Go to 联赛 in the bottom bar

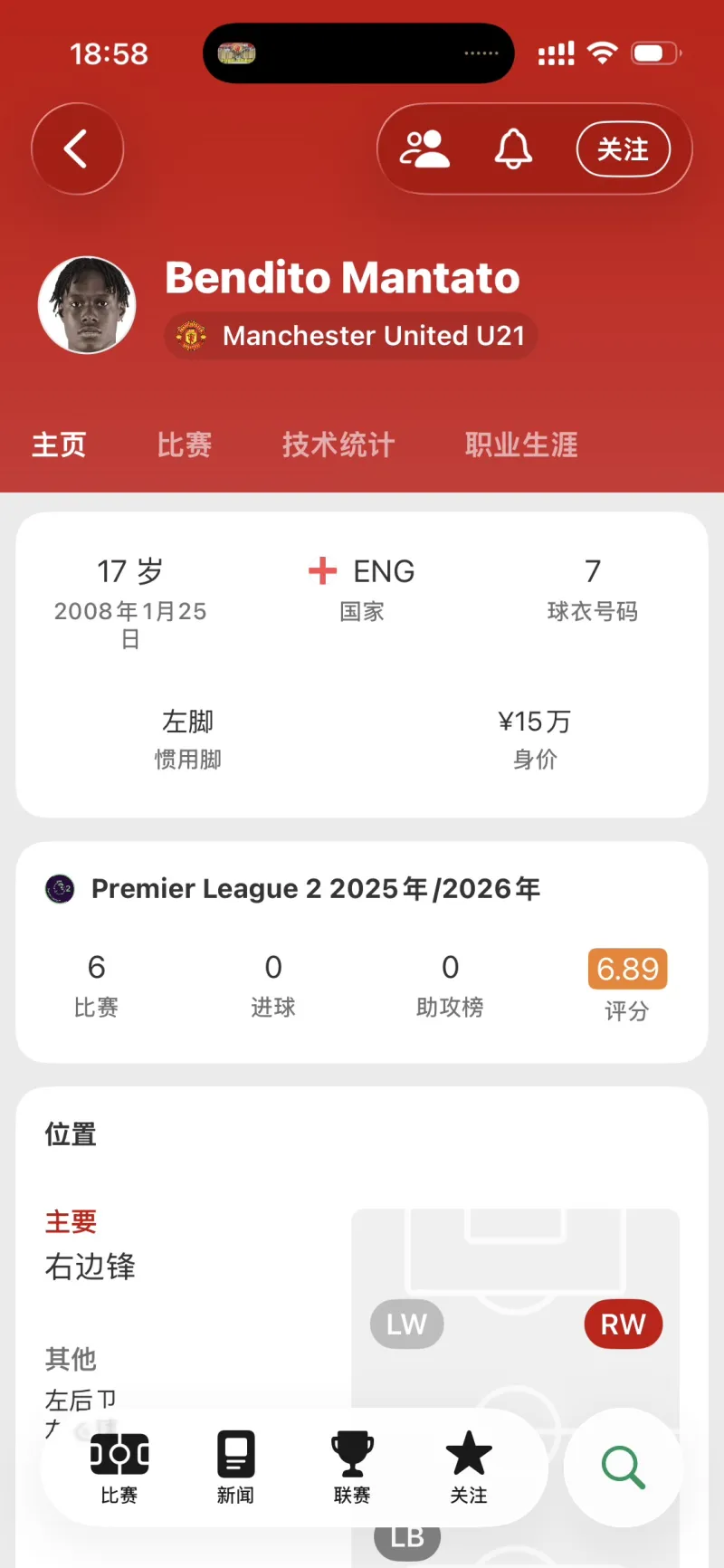pyautogui.click(x=352, y=1467)
